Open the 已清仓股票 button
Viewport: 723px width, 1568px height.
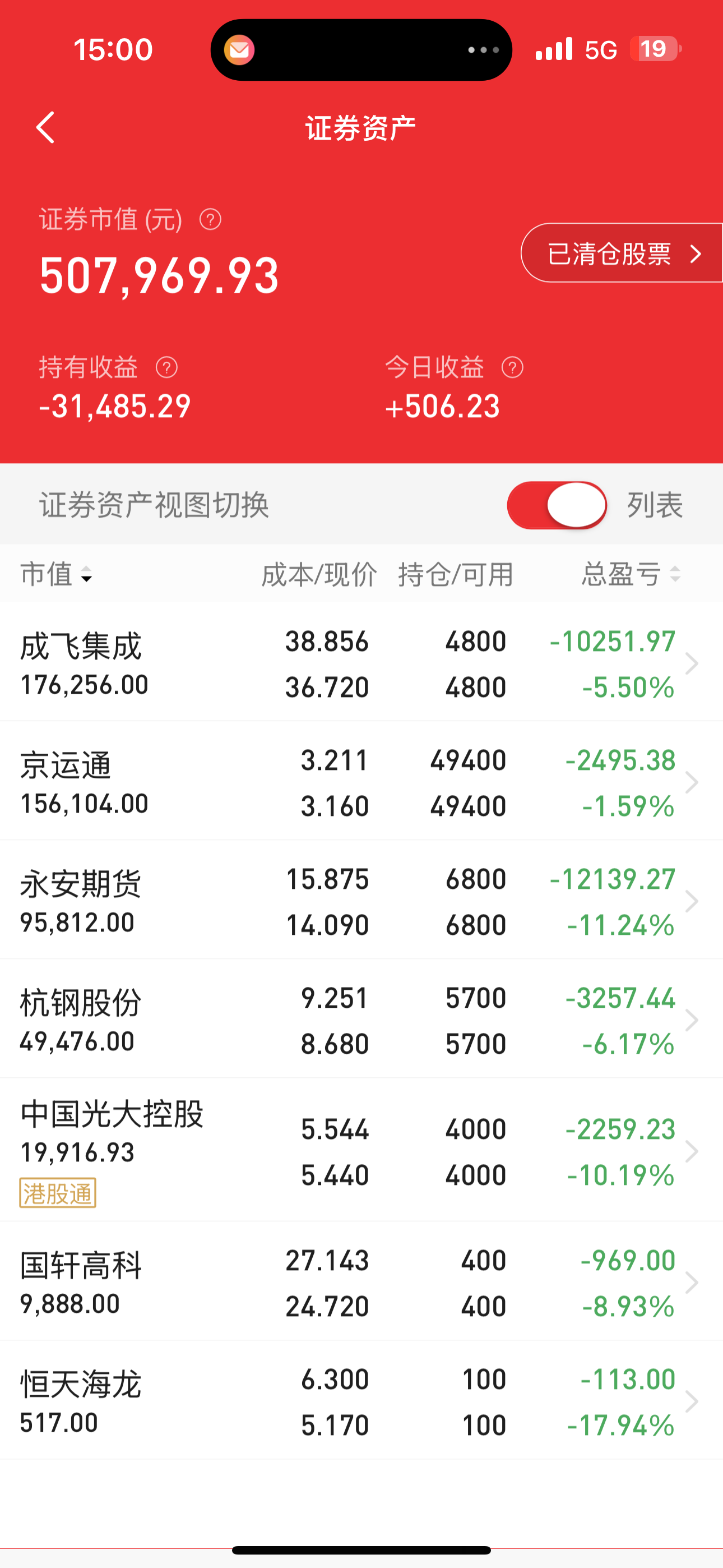622,253
